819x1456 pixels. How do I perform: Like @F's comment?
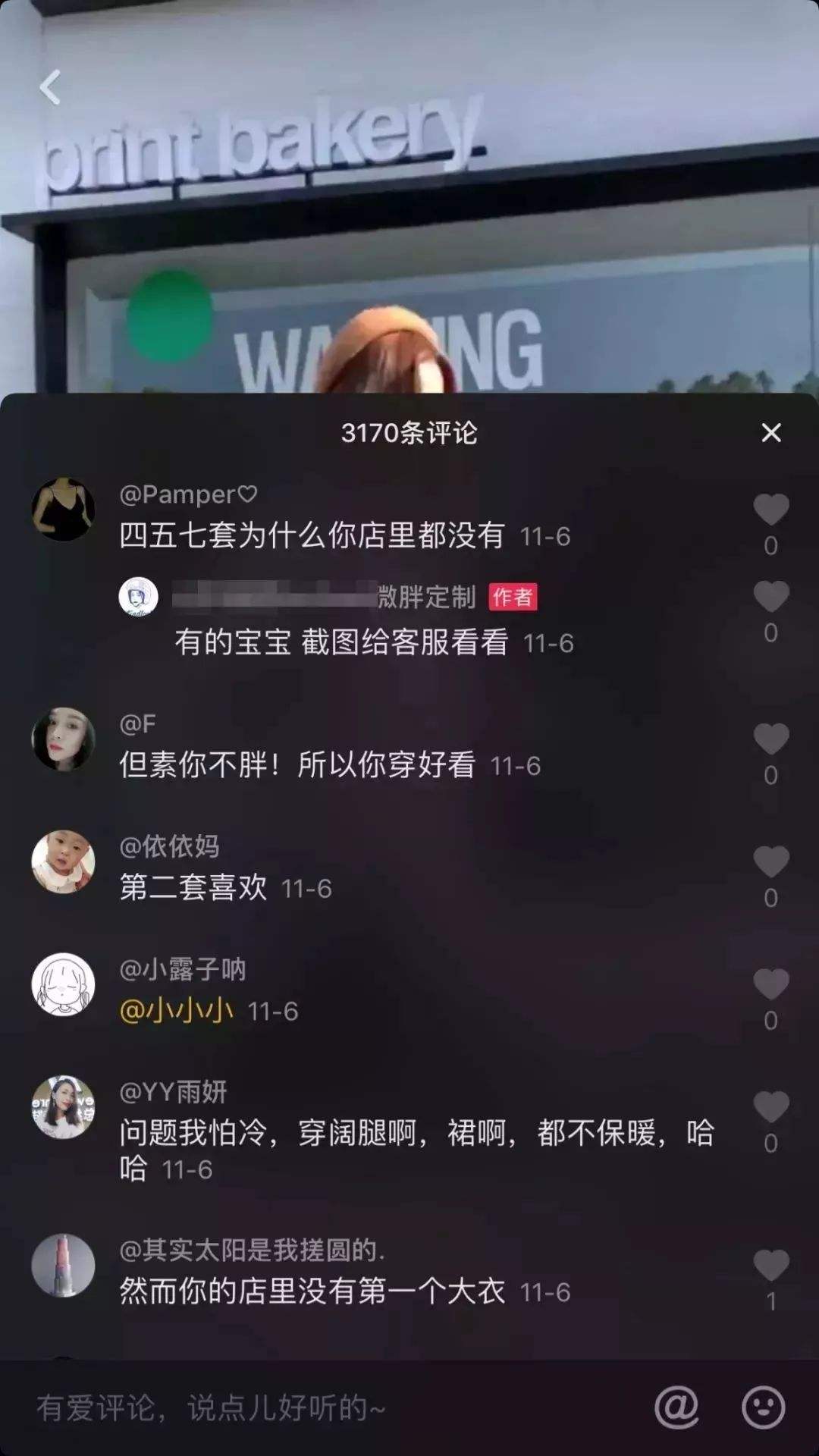[770, 739]
